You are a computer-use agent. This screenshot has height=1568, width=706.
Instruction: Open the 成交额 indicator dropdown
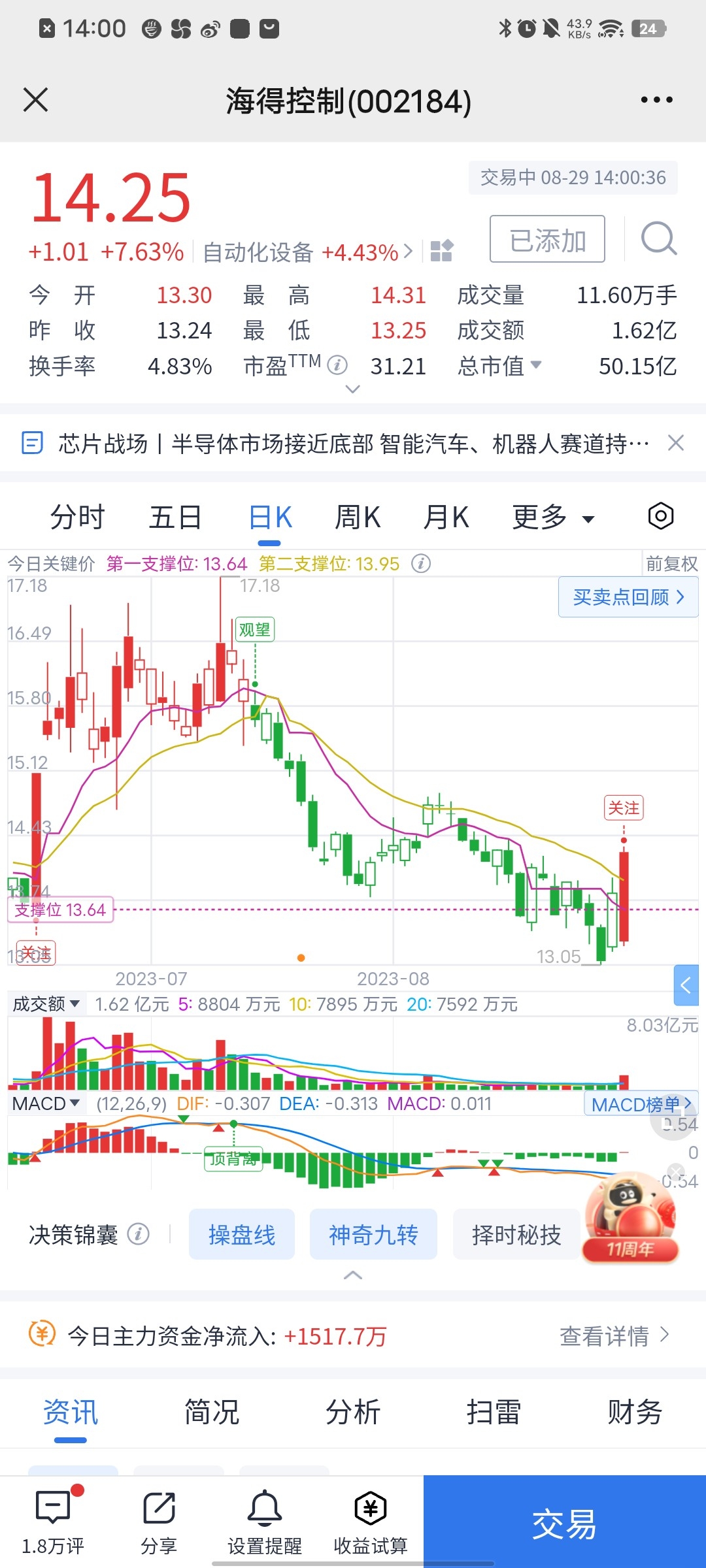click(x=46, y=1004)
